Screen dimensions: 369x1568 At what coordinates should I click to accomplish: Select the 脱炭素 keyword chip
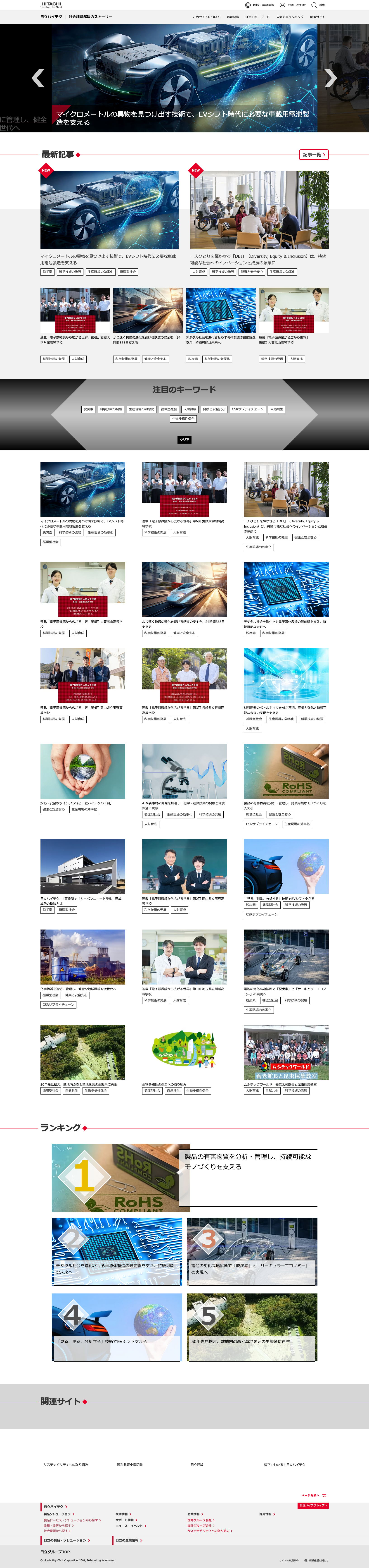[88, 409]
